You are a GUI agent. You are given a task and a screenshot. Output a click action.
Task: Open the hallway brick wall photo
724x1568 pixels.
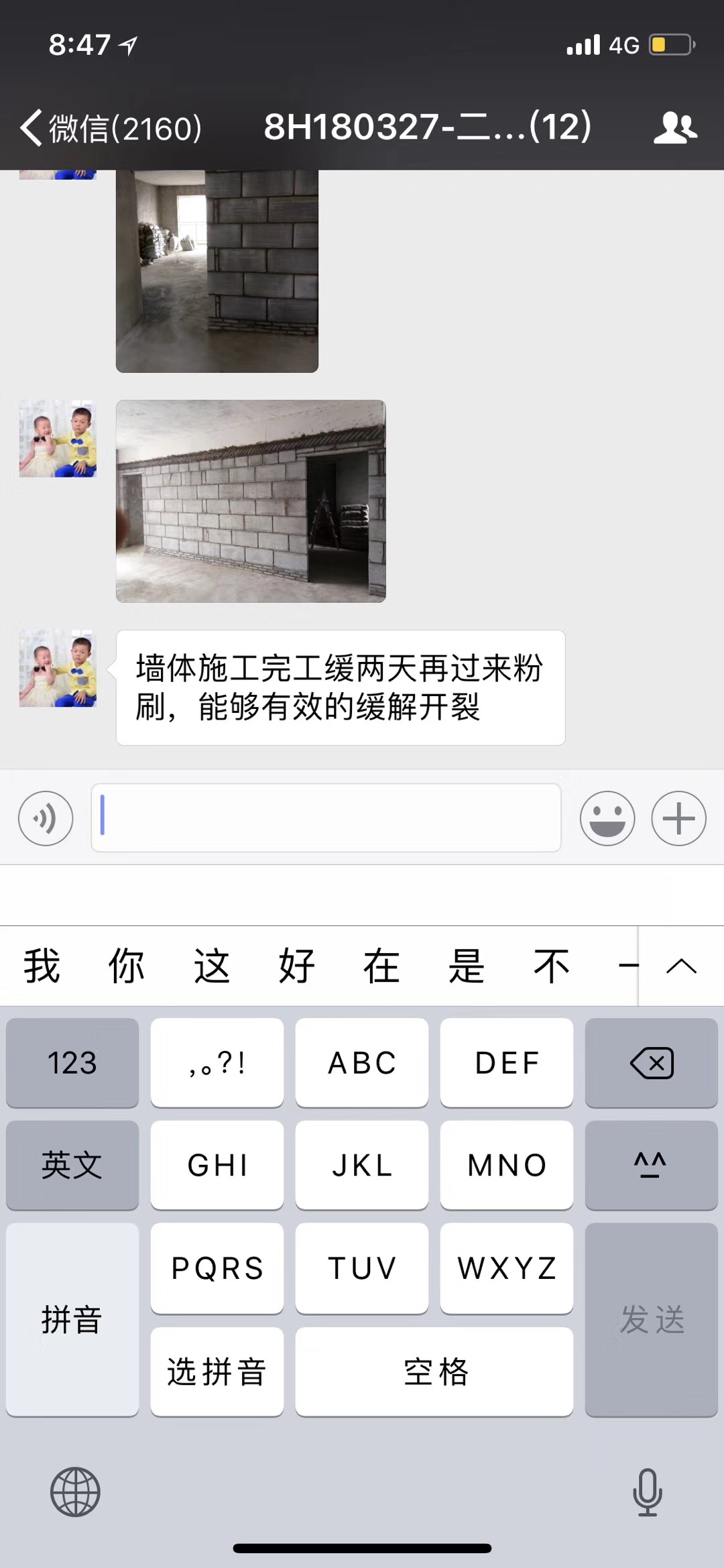[217, 271]
